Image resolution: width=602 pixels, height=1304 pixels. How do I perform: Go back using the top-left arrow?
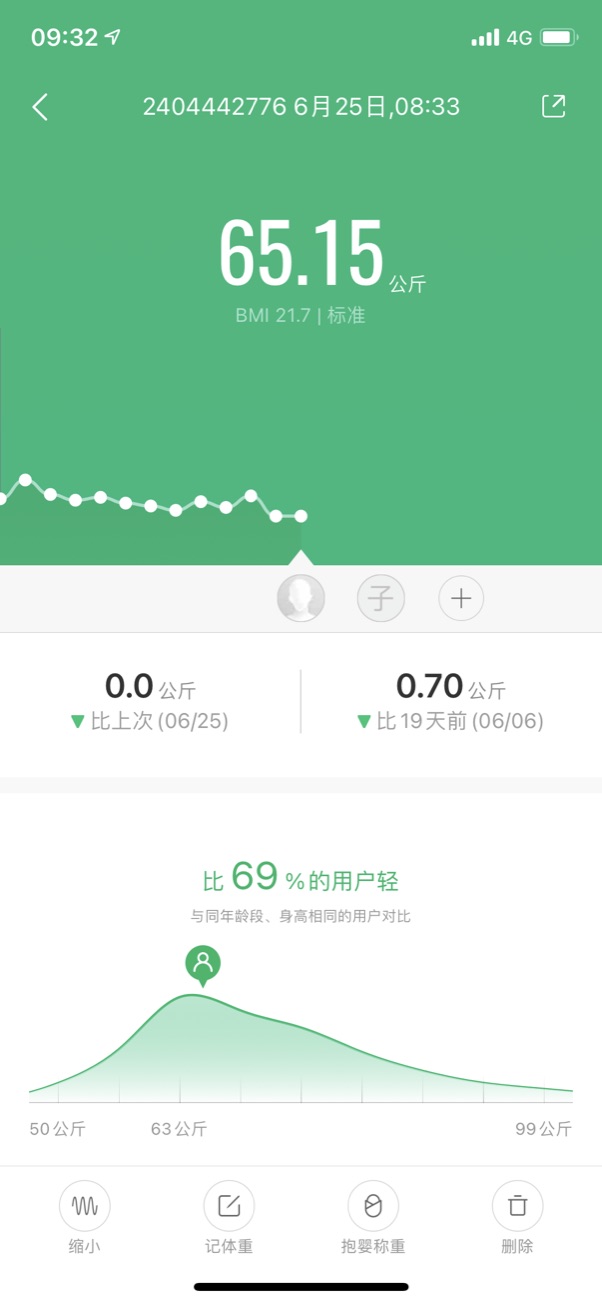tap(40, 107)
